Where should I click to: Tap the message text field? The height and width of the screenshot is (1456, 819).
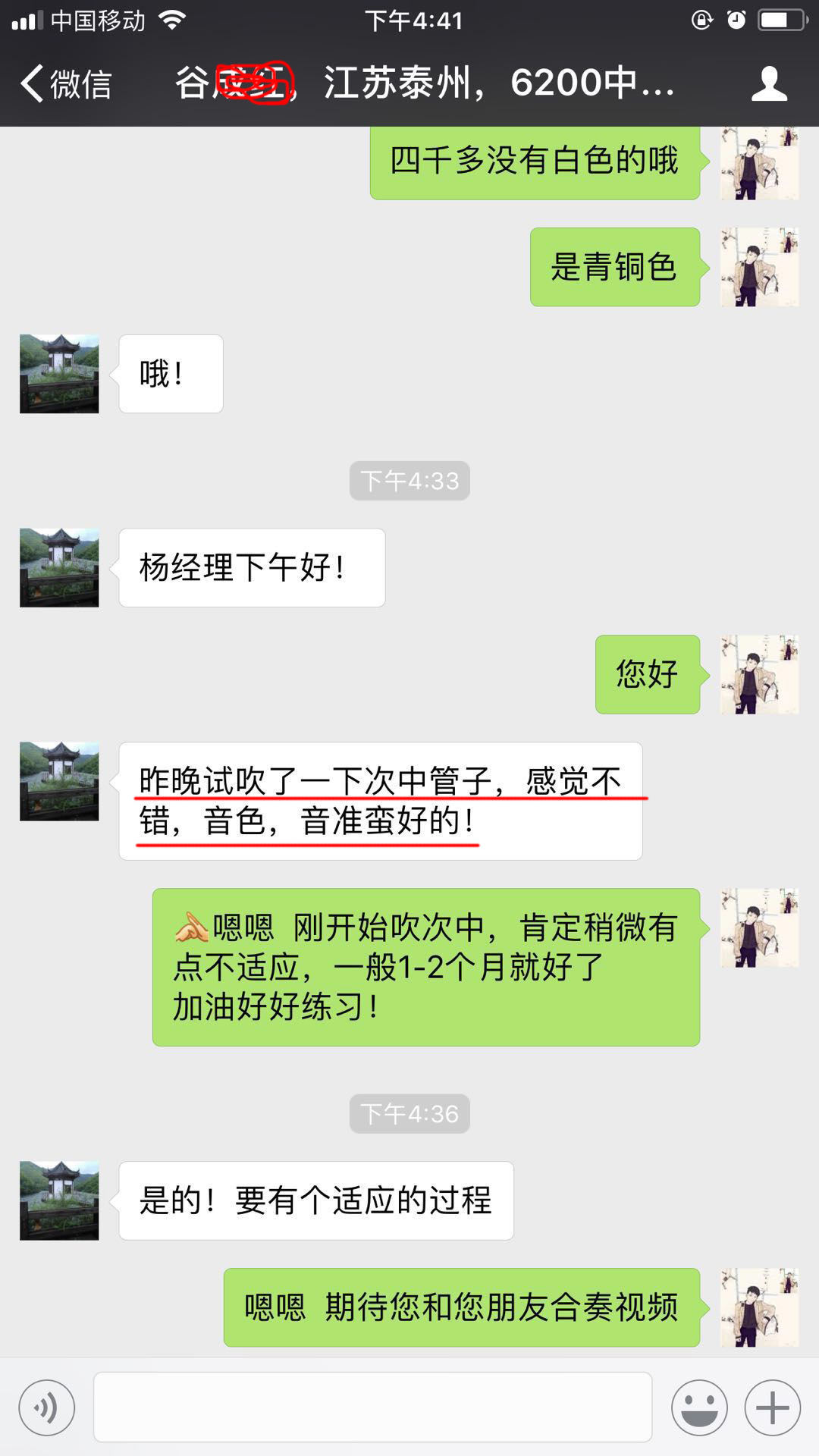372,1407
